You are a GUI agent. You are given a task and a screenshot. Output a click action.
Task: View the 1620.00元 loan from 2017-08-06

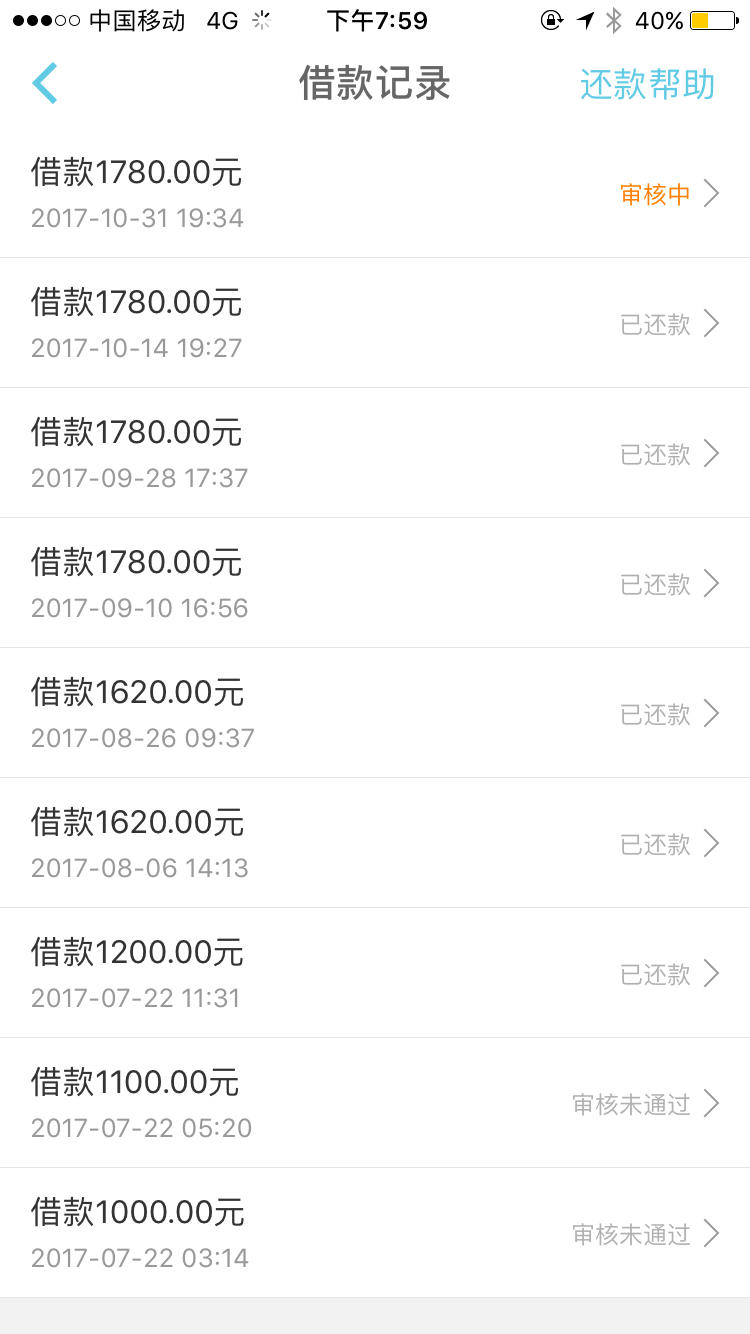(375, 843)
